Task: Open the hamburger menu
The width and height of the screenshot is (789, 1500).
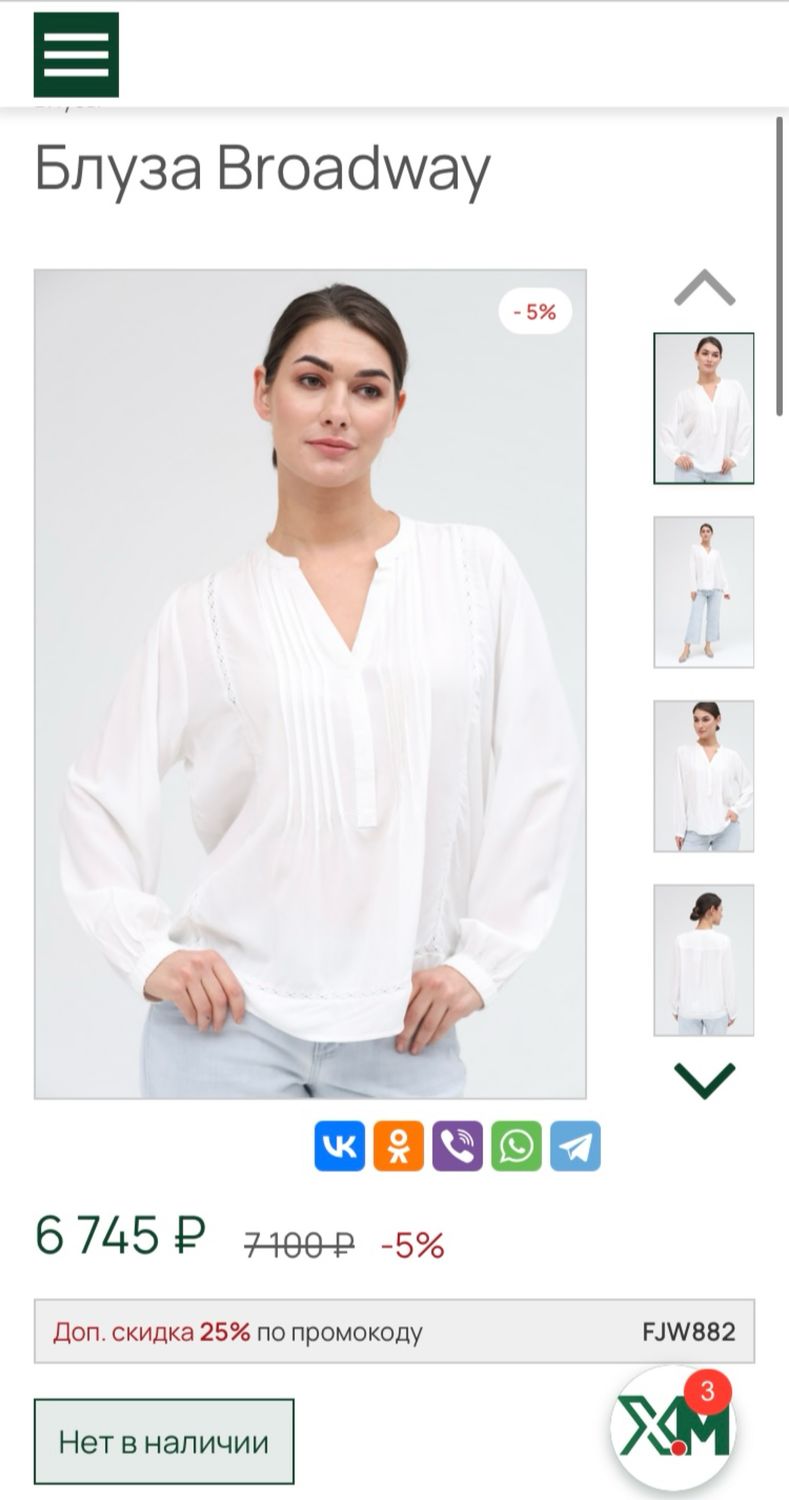Action: coord(76,55)
